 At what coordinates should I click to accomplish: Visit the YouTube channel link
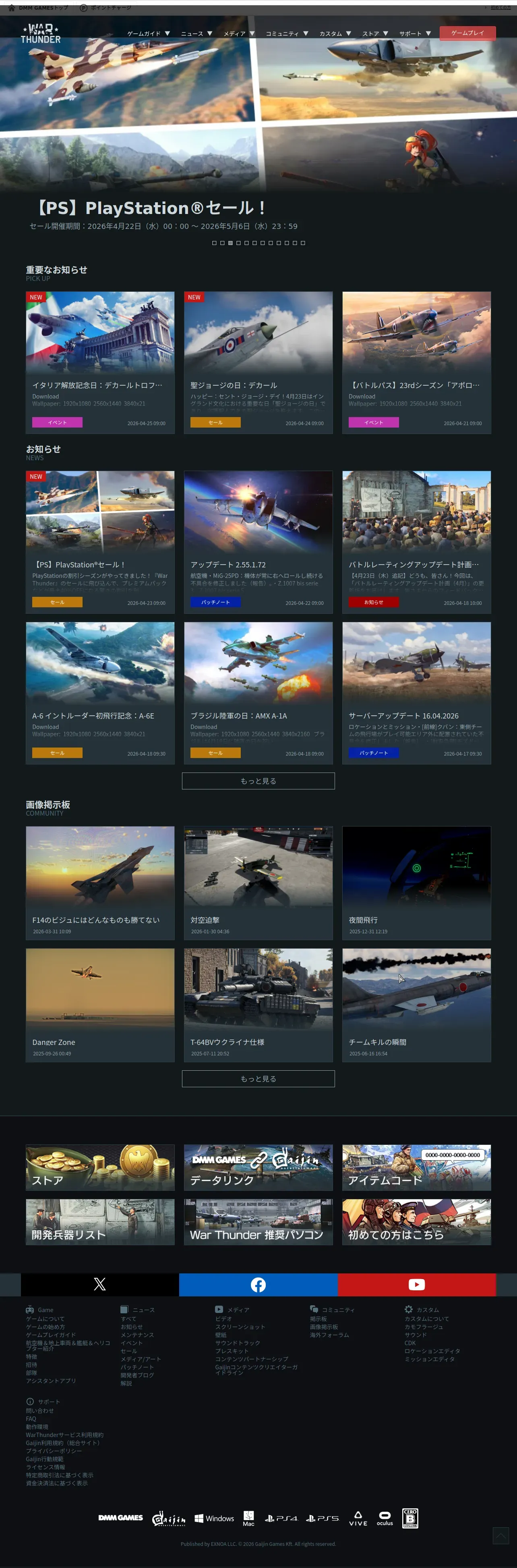417,1284
